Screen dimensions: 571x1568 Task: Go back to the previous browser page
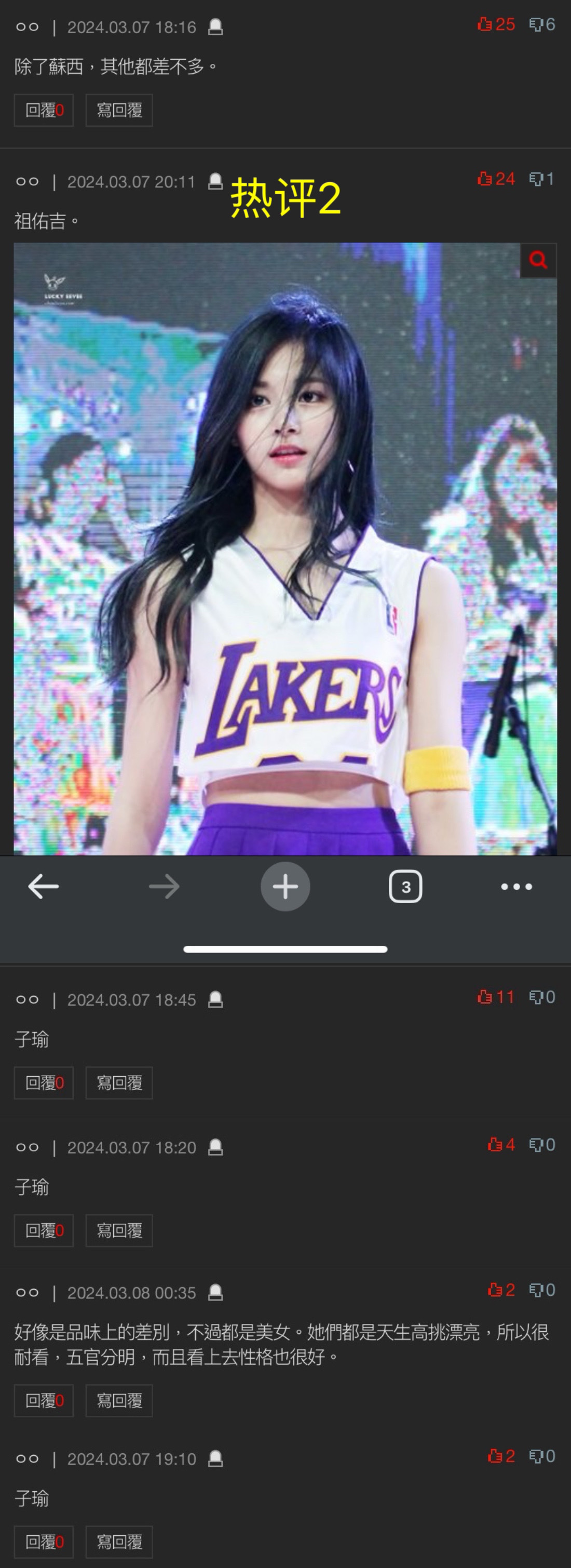[43, 886]
